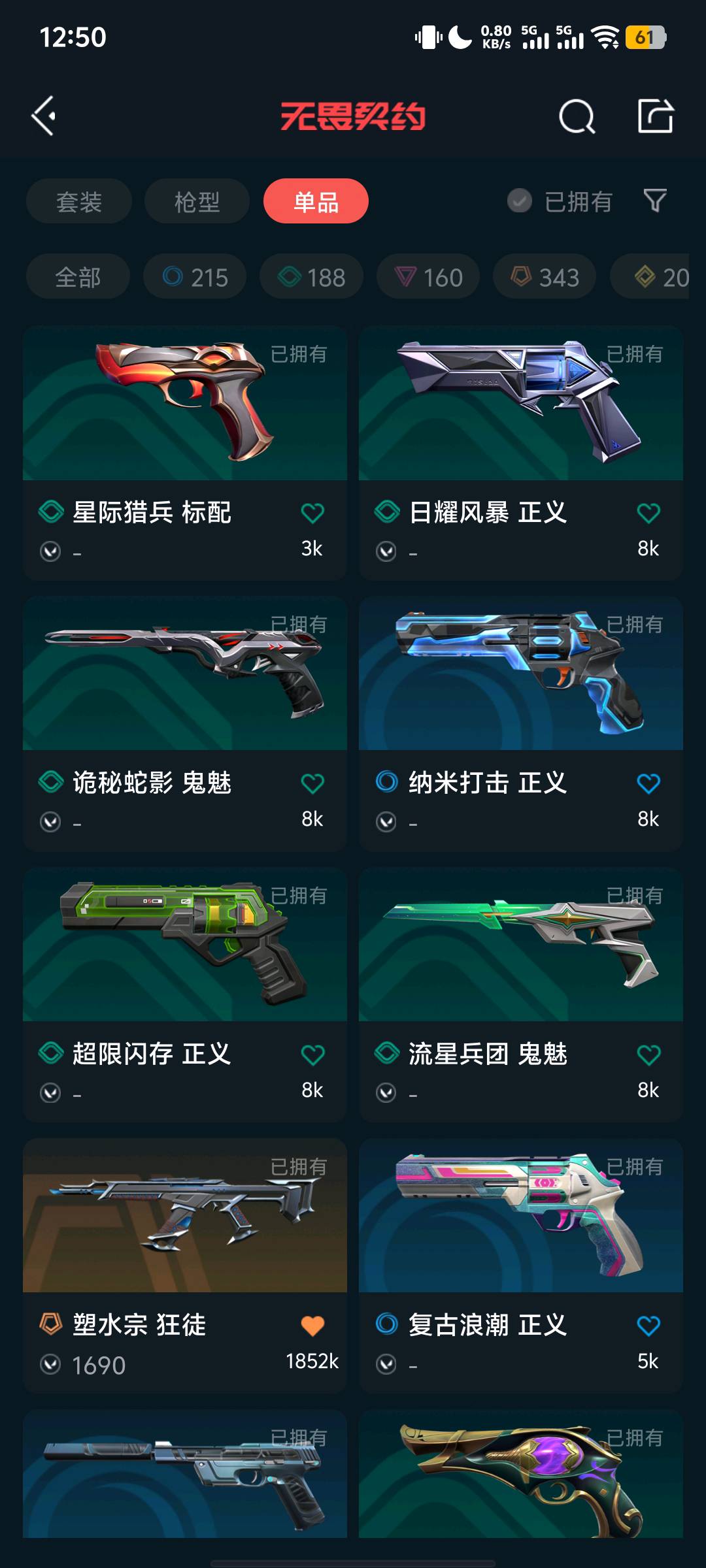Go back with the top-left arrow
Screen dimensions: 706x1568
[44, 116]
